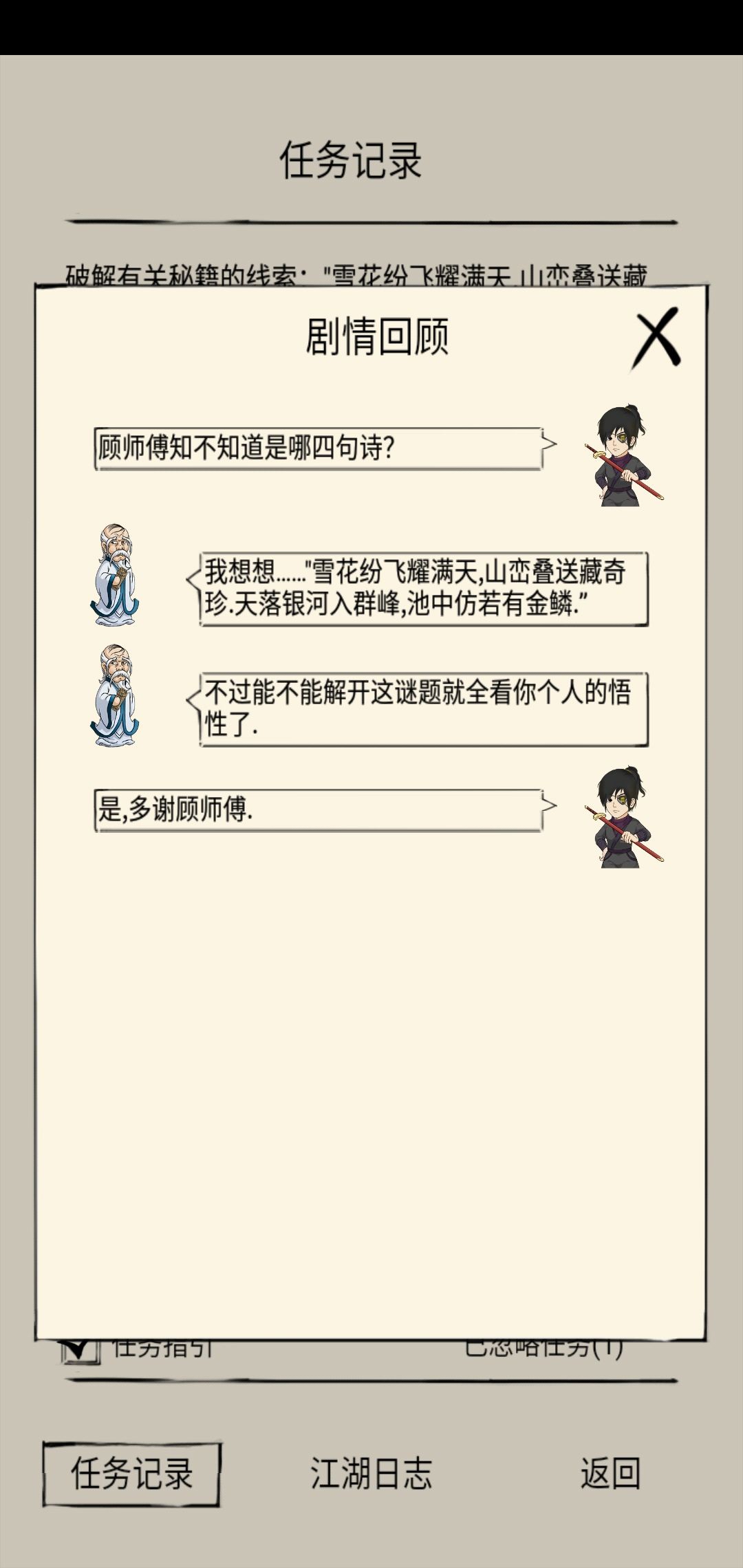Open the 江湖日志 tab

(371, 1474)
